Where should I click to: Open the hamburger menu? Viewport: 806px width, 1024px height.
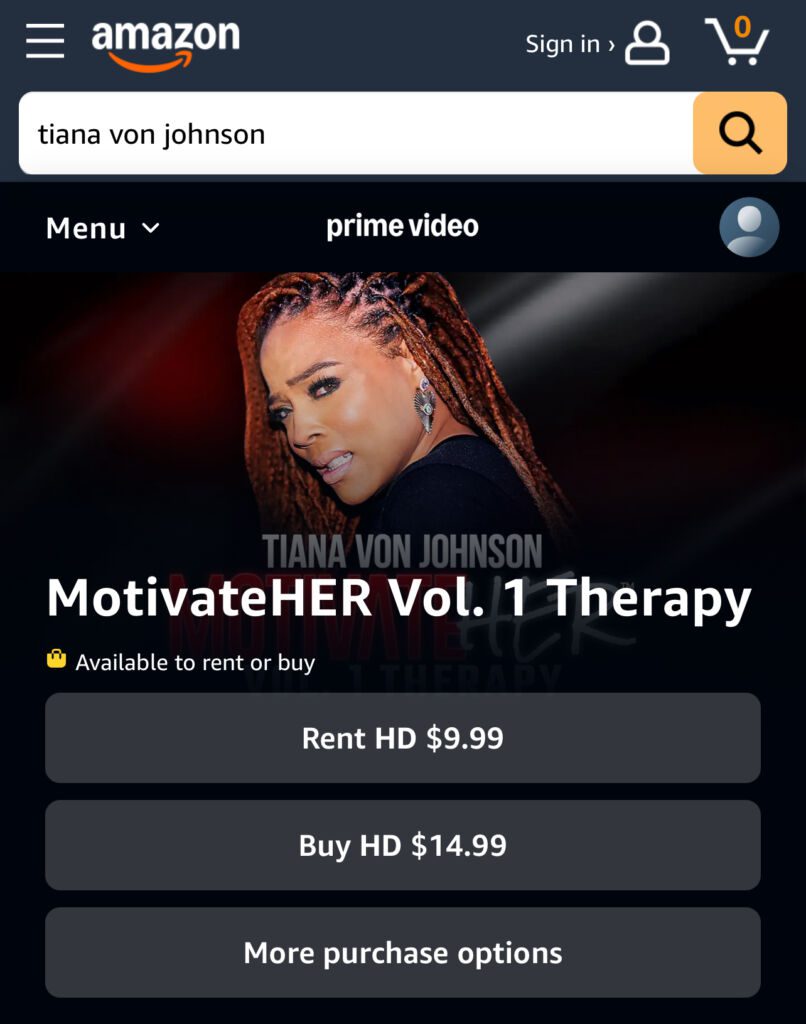click(x=45, y=42)
